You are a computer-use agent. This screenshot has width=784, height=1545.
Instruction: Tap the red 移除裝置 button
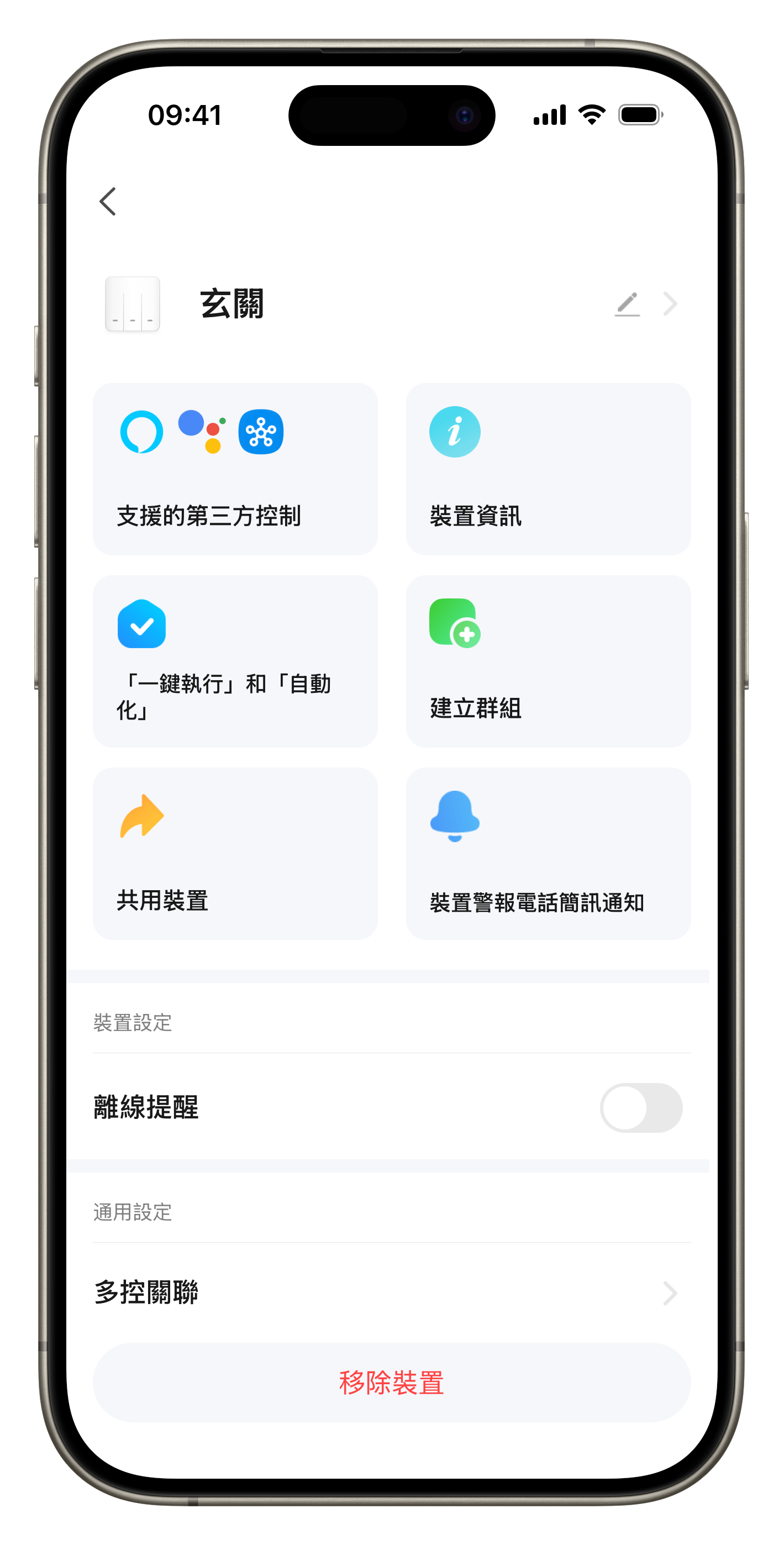click(x=391, y=1383)
